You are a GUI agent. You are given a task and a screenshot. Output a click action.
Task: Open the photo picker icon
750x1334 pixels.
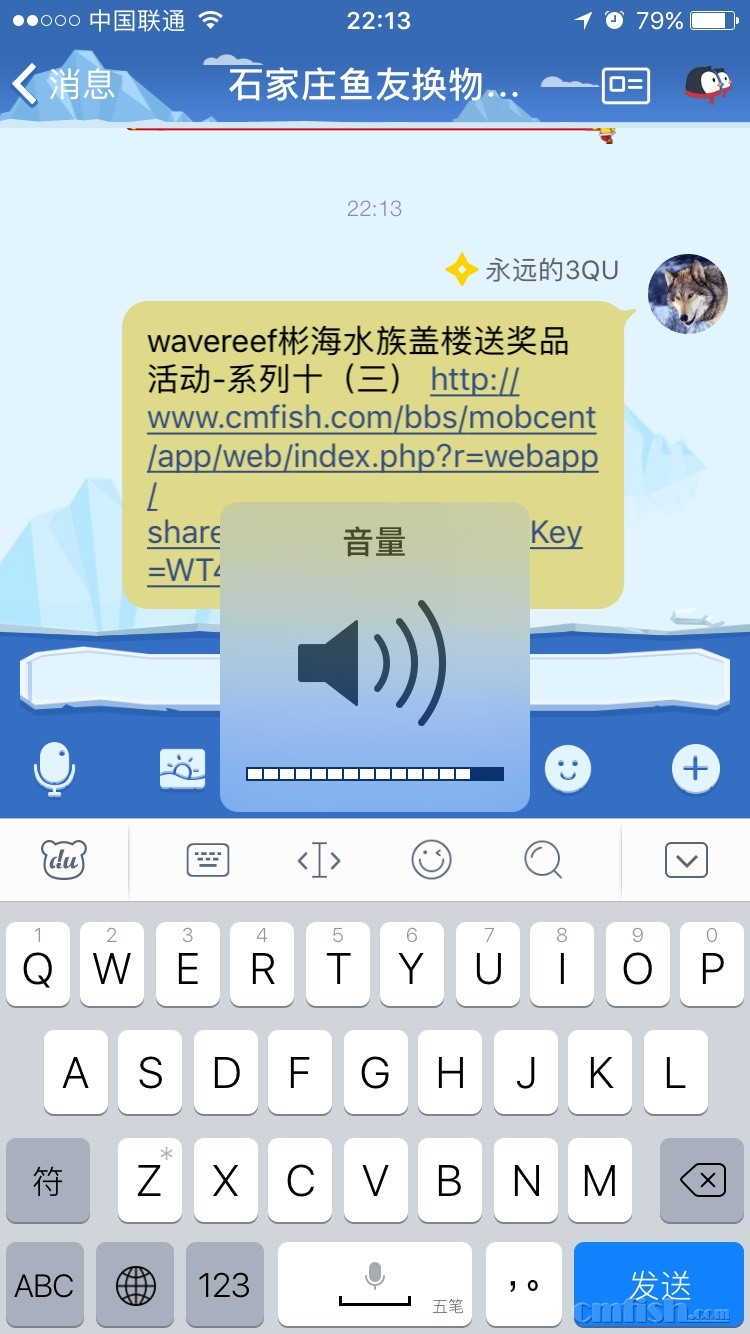pos(182,769)
